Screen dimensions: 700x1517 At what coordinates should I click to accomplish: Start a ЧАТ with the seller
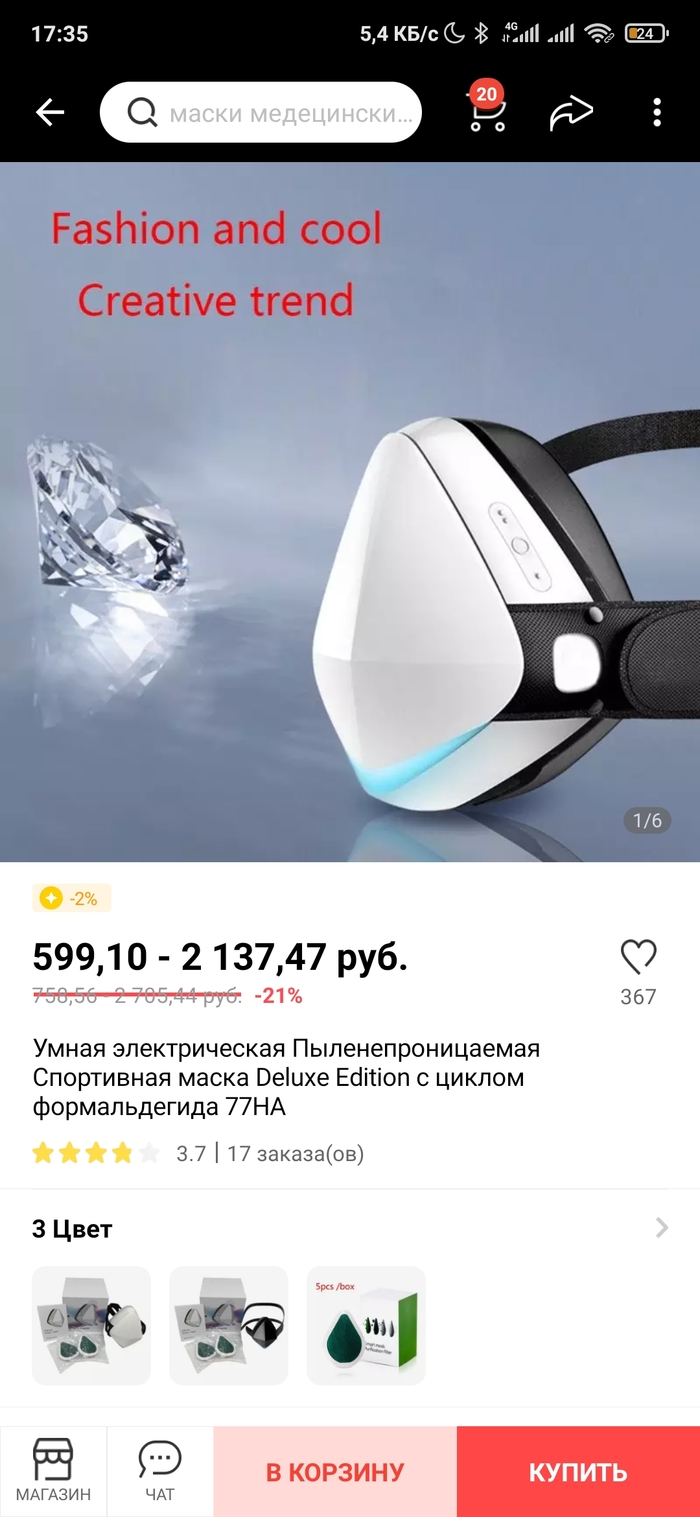click(160, 1471)
